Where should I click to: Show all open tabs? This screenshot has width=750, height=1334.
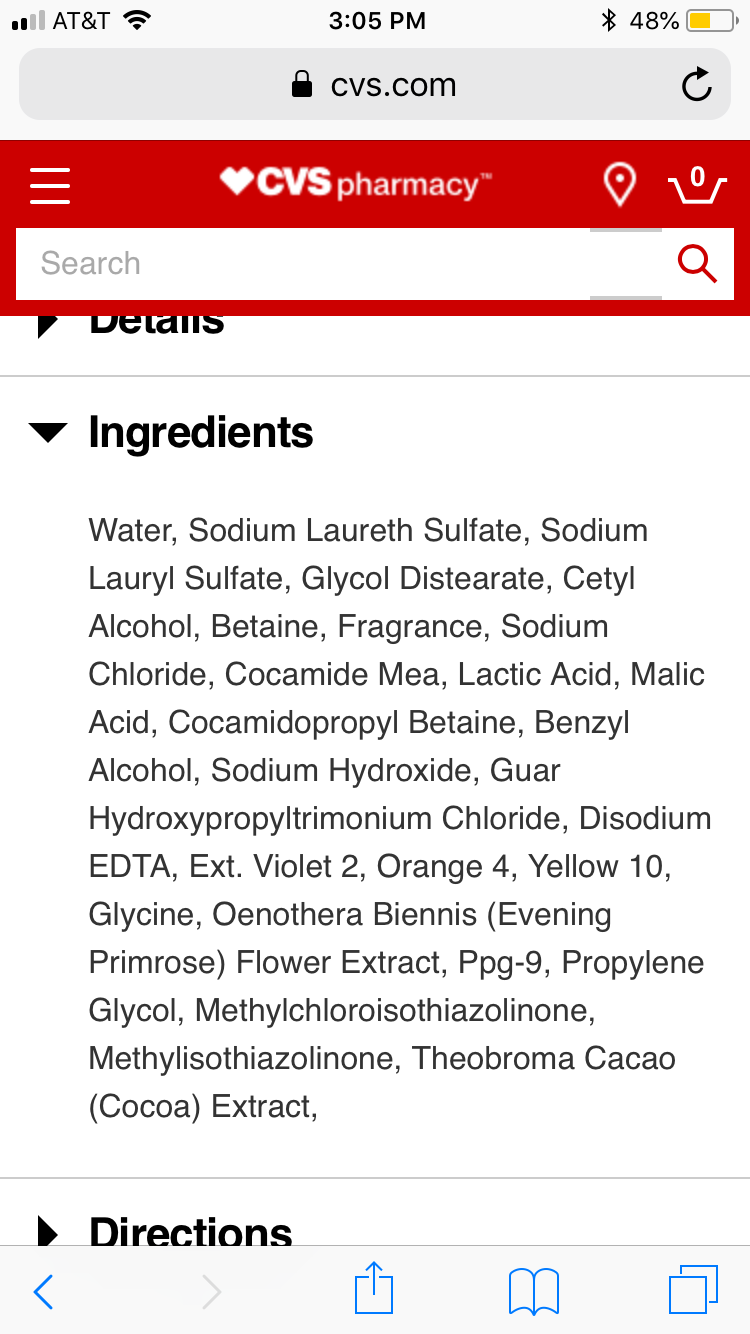tap(692, 1291)
